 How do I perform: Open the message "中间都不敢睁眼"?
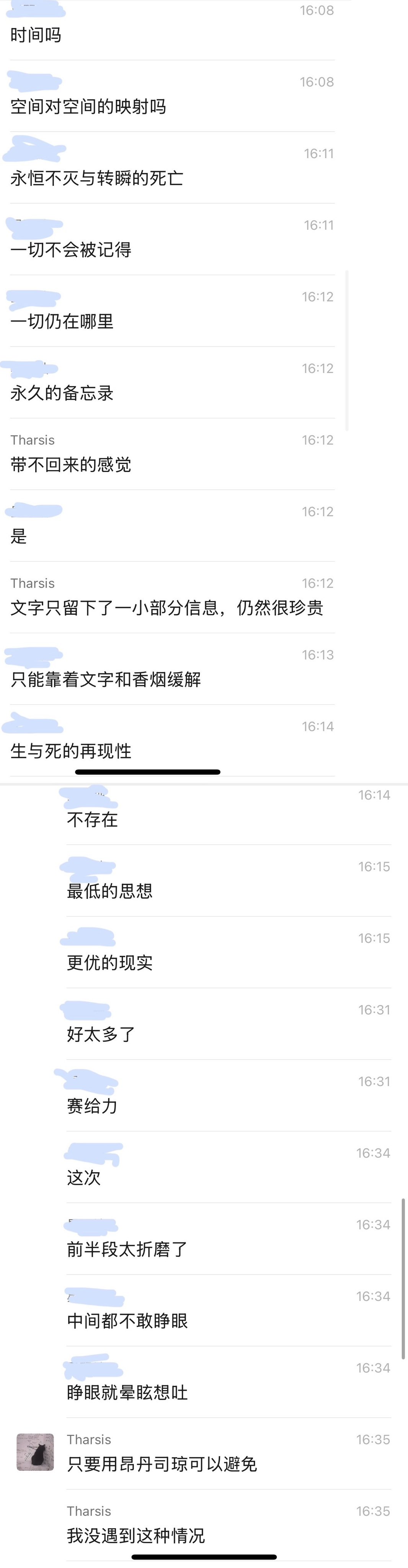coord(127,1321)
